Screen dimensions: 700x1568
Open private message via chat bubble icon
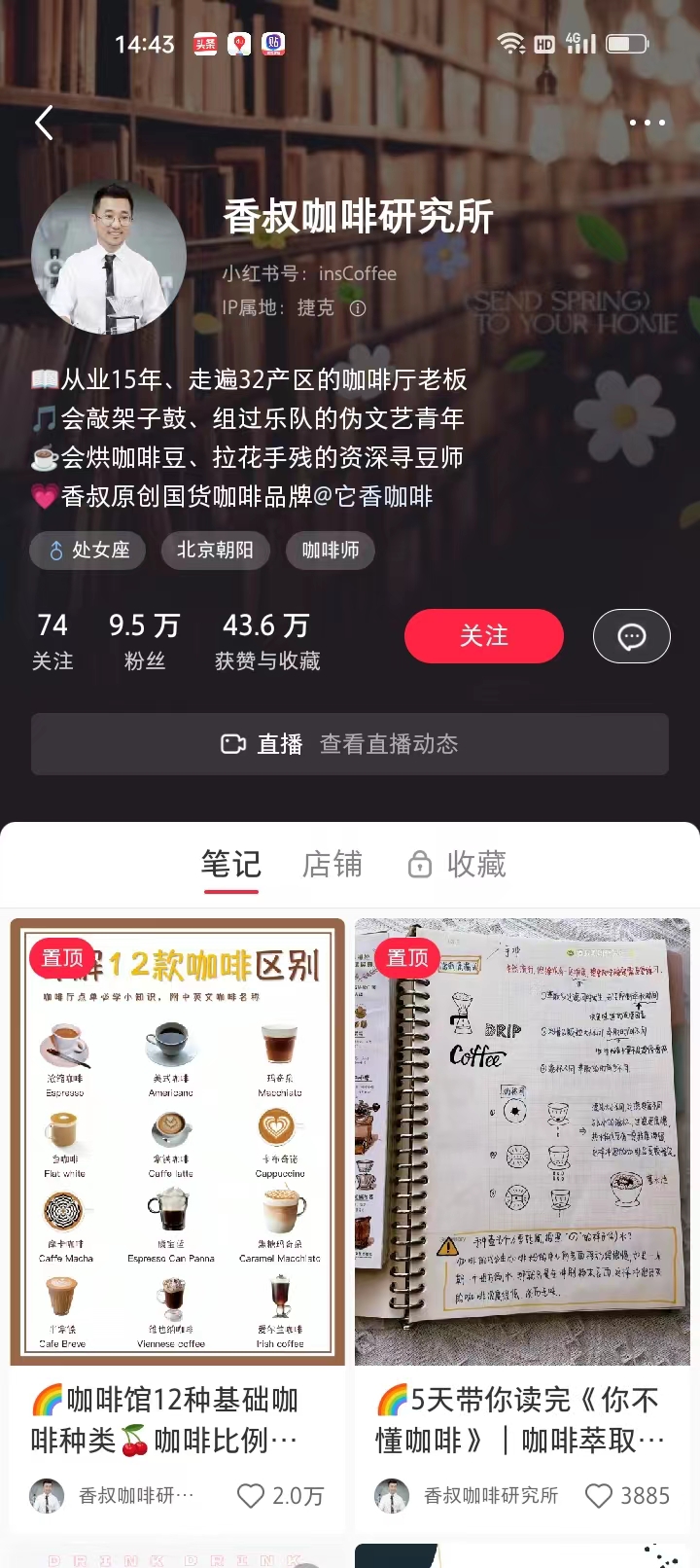pyautogui.click(x=632, y=636)
